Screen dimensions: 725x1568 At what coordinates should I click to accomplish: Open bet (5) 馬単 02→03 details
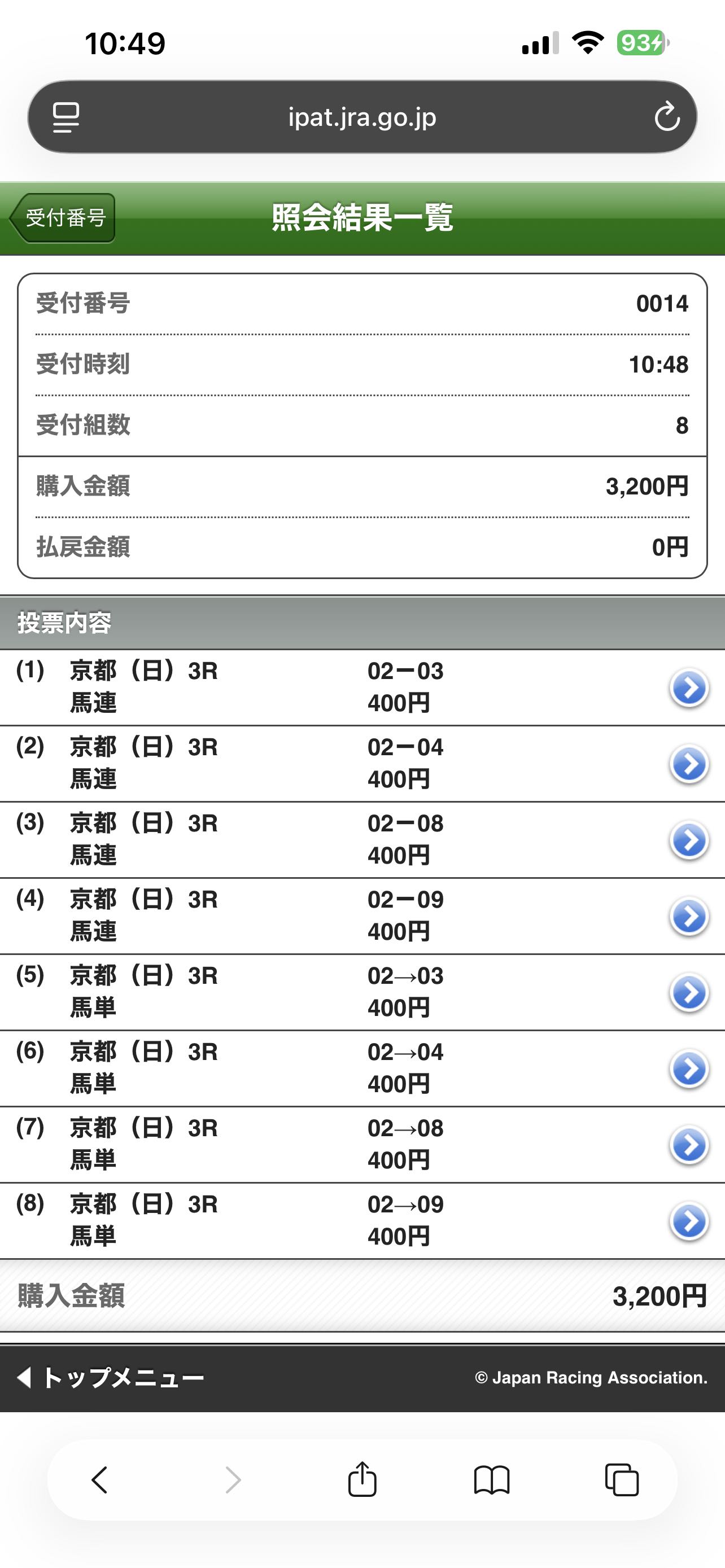688,993
